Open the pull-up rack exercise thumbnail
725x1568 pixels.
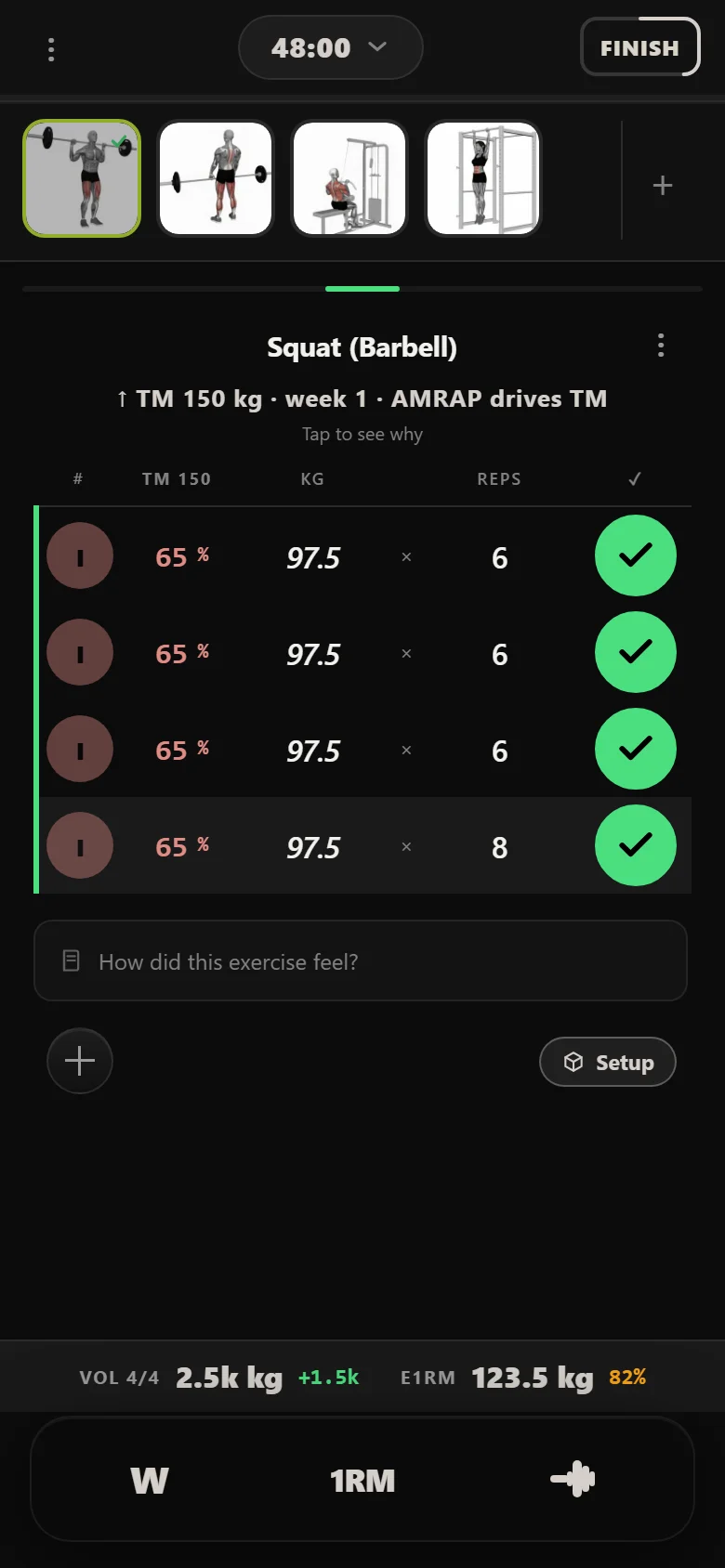click(483, 178)
